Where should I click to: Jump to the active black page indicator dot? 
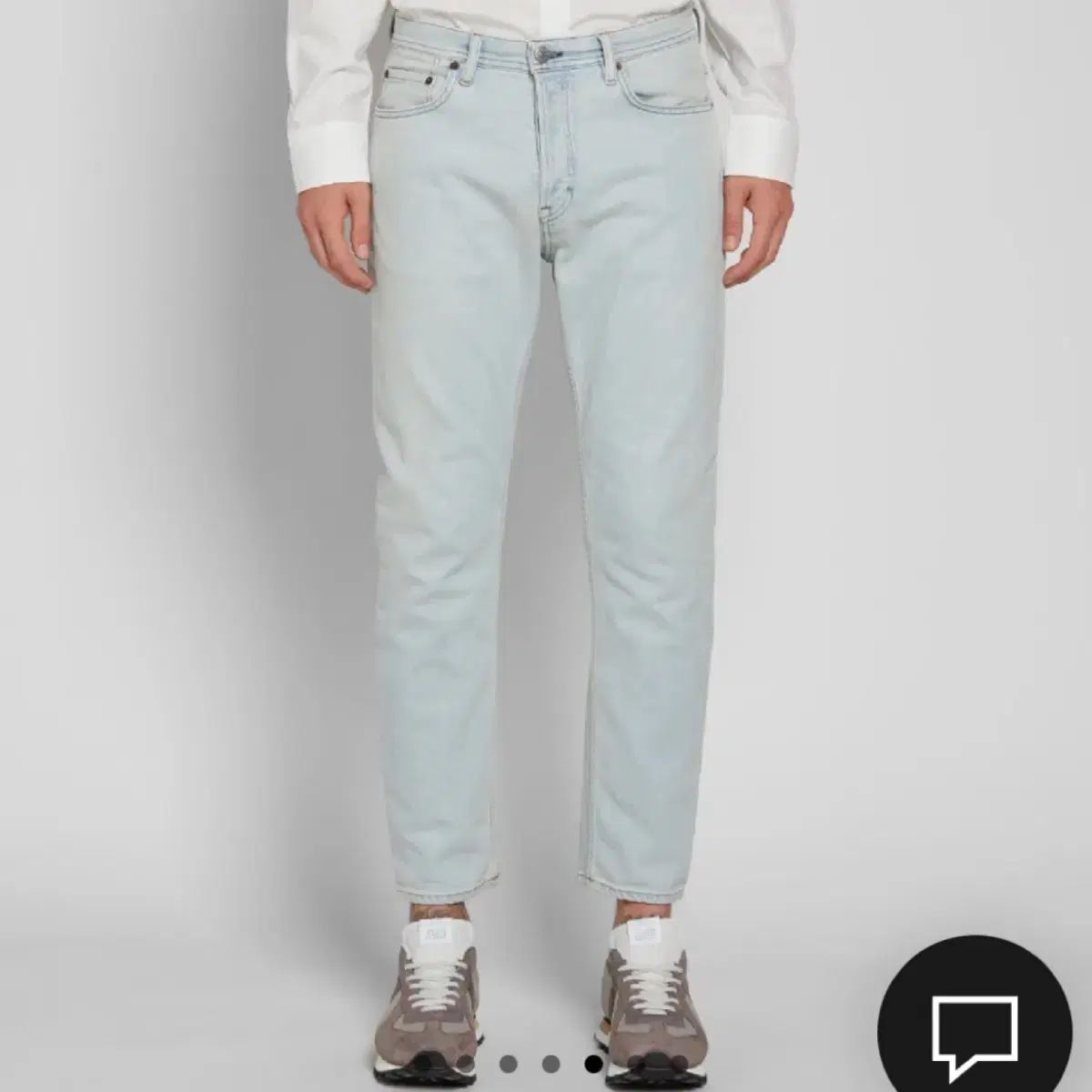(593, 1062)
